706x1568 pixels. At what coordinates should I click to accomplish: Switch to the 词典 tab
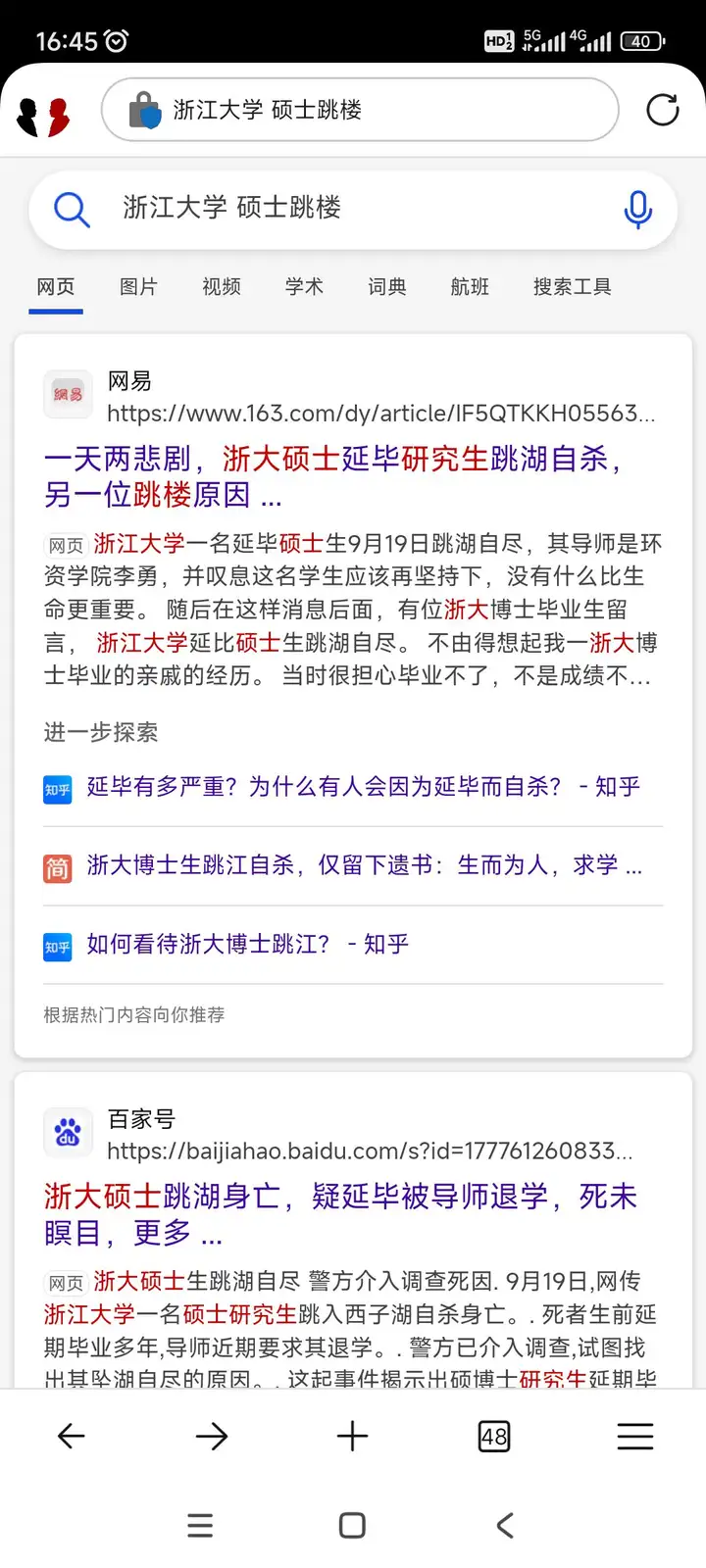(x=387, y=287)
